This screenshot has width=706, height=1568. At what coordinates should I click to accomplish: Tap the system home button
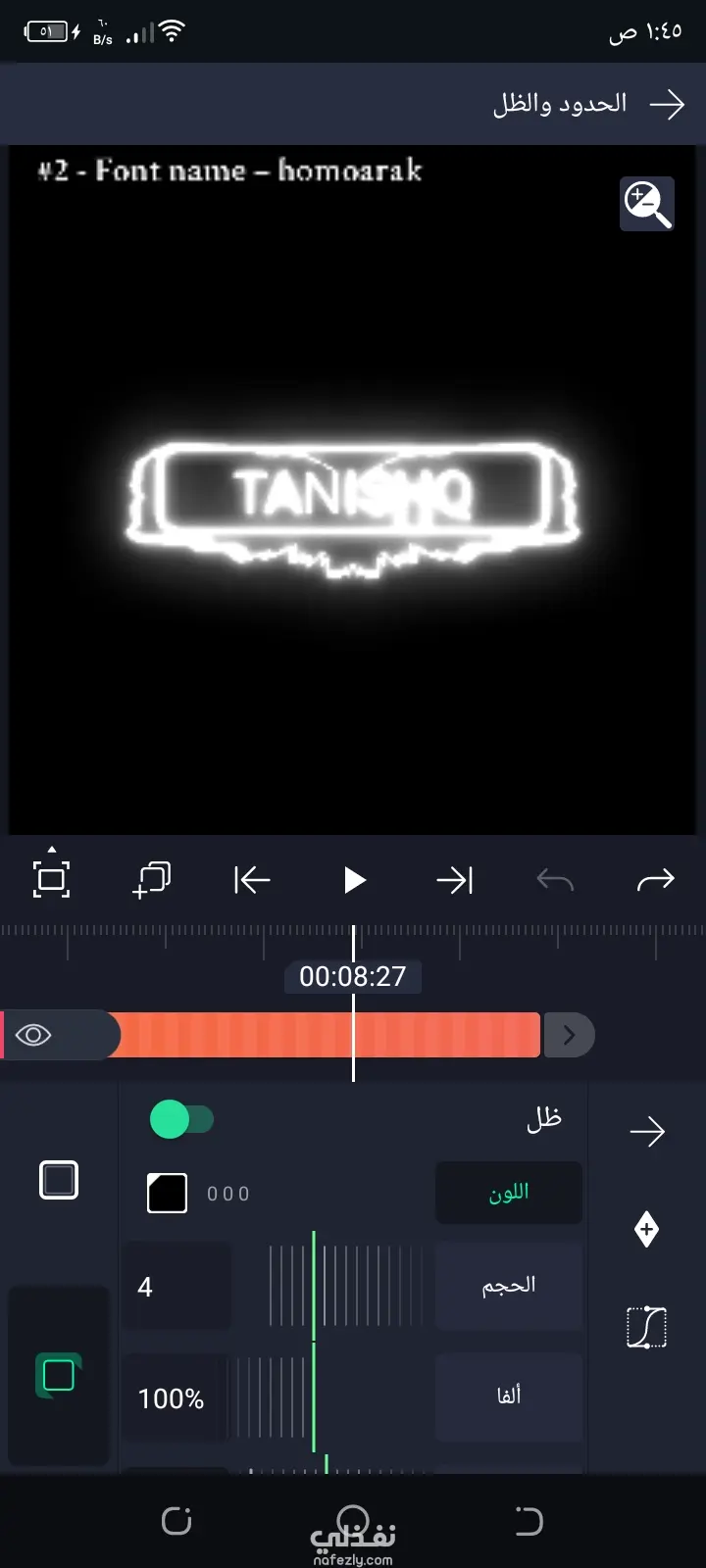click(353, 1521)
